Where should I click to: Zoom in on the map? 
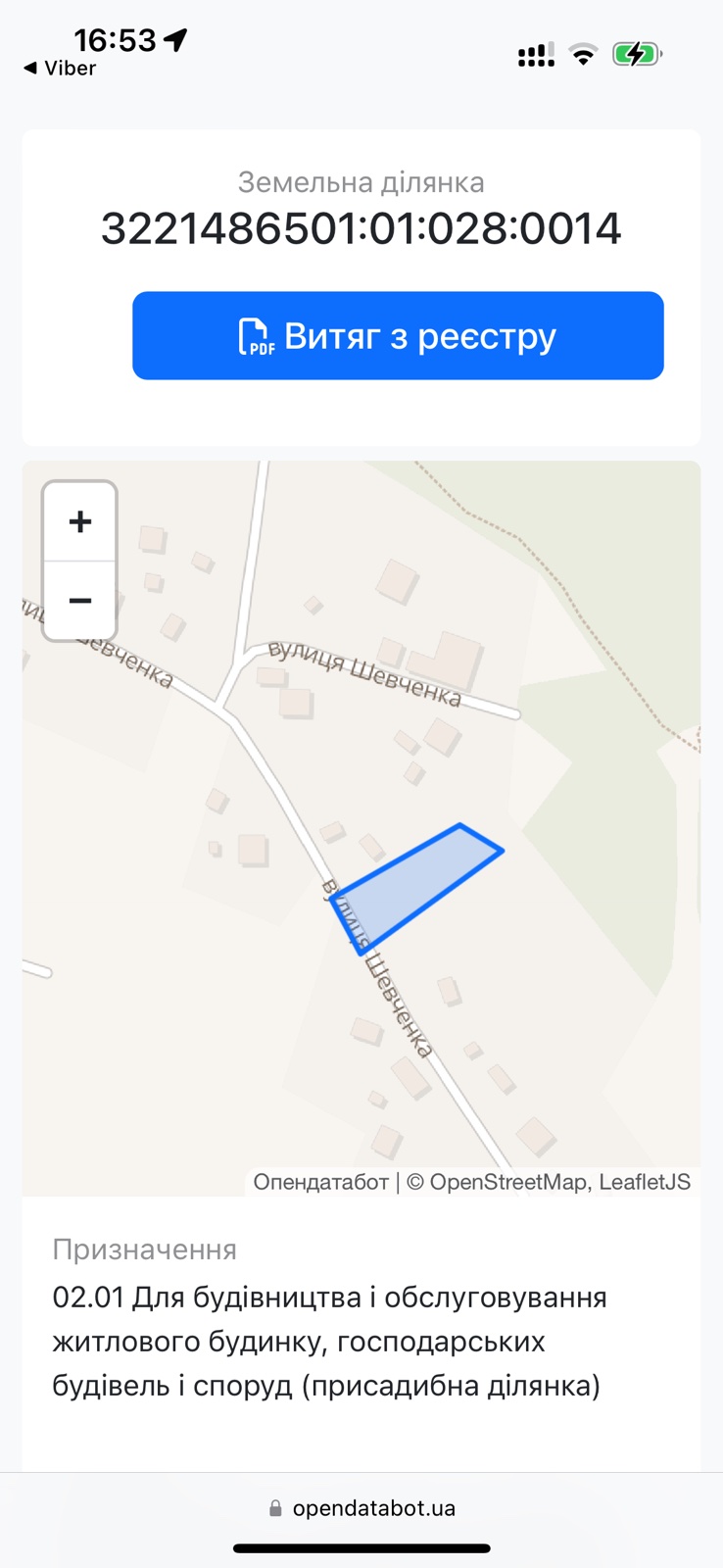pos(79,521)
